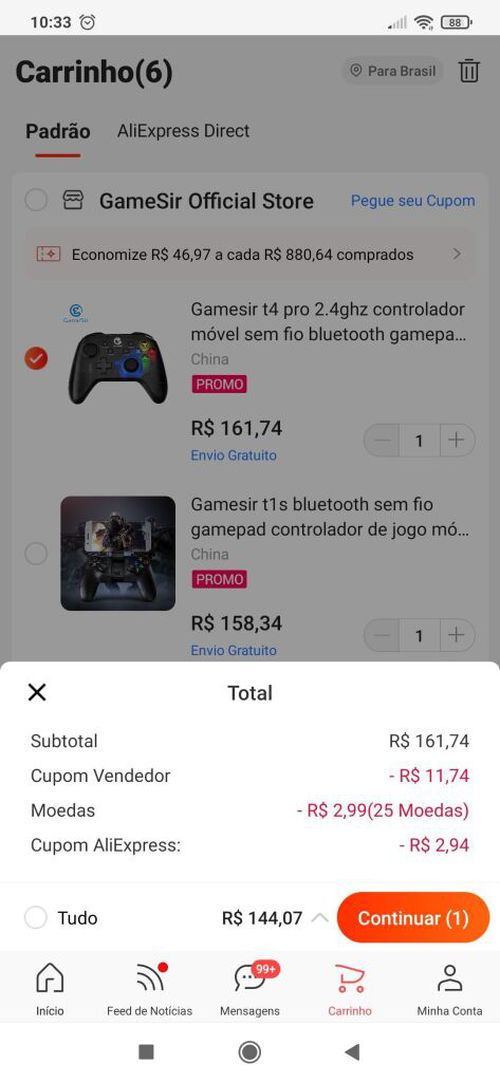Increase the Gamesir t4 pro quantity
Viewport: 500px width, 1082px height.
coord(457,440)
